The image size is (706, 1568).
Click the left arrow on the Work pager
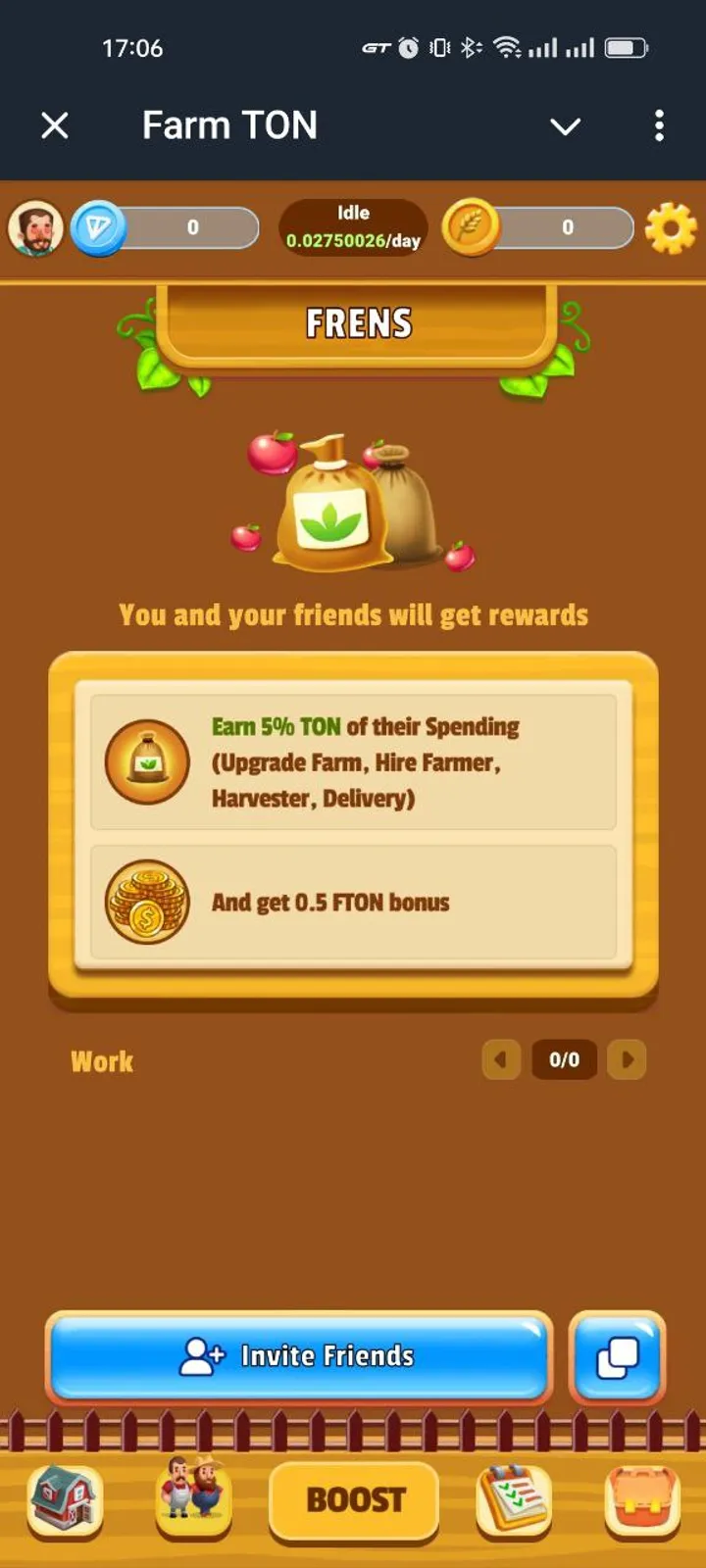(x=501, y=1059)
